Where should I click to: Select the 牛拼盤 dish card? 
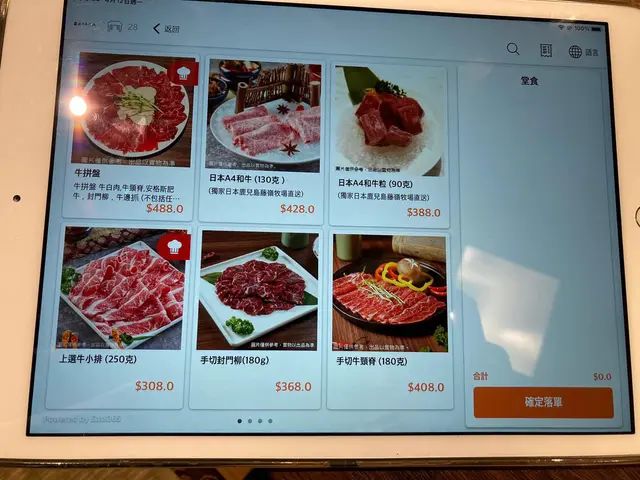(x=135, y=135)
